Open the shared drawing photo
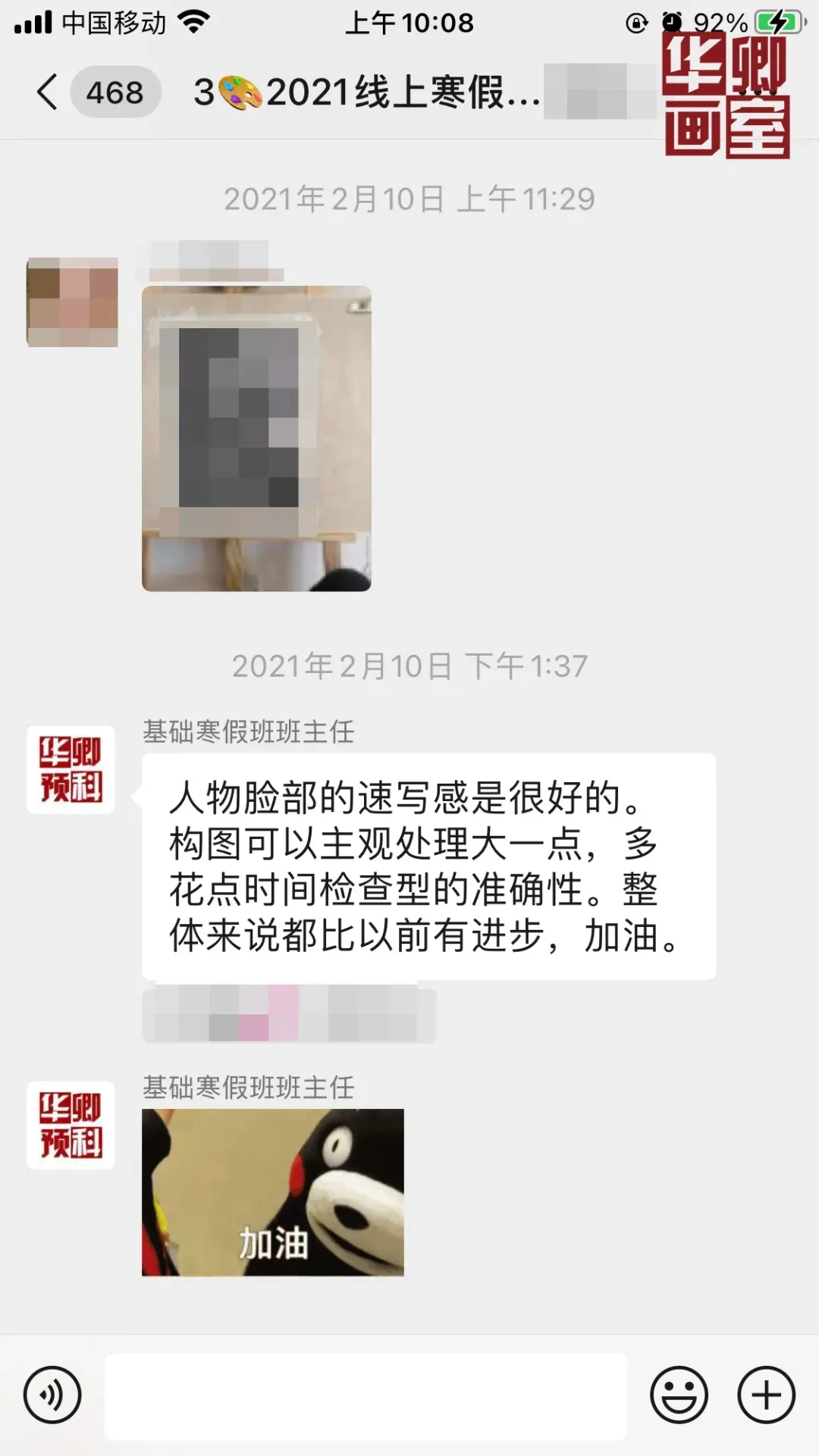Screen dimensions: 819x1456 (x=256, y=438)
